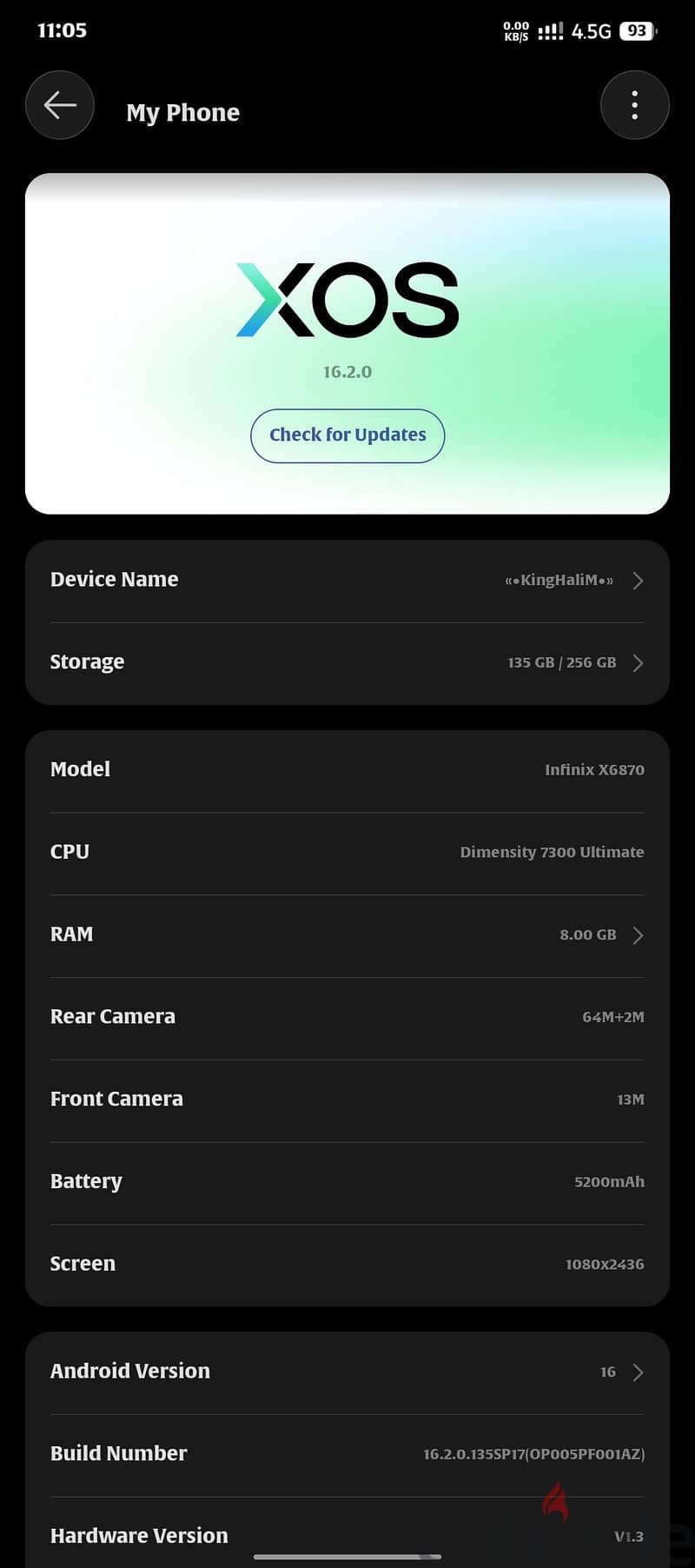The height and width of the screenshot is (1568, 695).
Task: Go back using the arrow button
Action: click(x=60, y=105)
